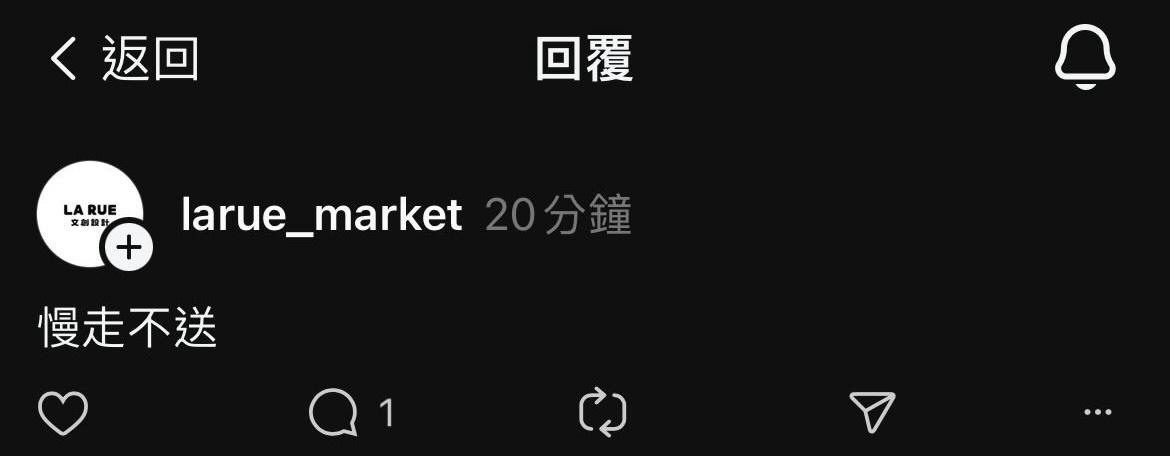1170x456 pixels.
Task: Go back with the 返回 button
Action: pos(122,59)
